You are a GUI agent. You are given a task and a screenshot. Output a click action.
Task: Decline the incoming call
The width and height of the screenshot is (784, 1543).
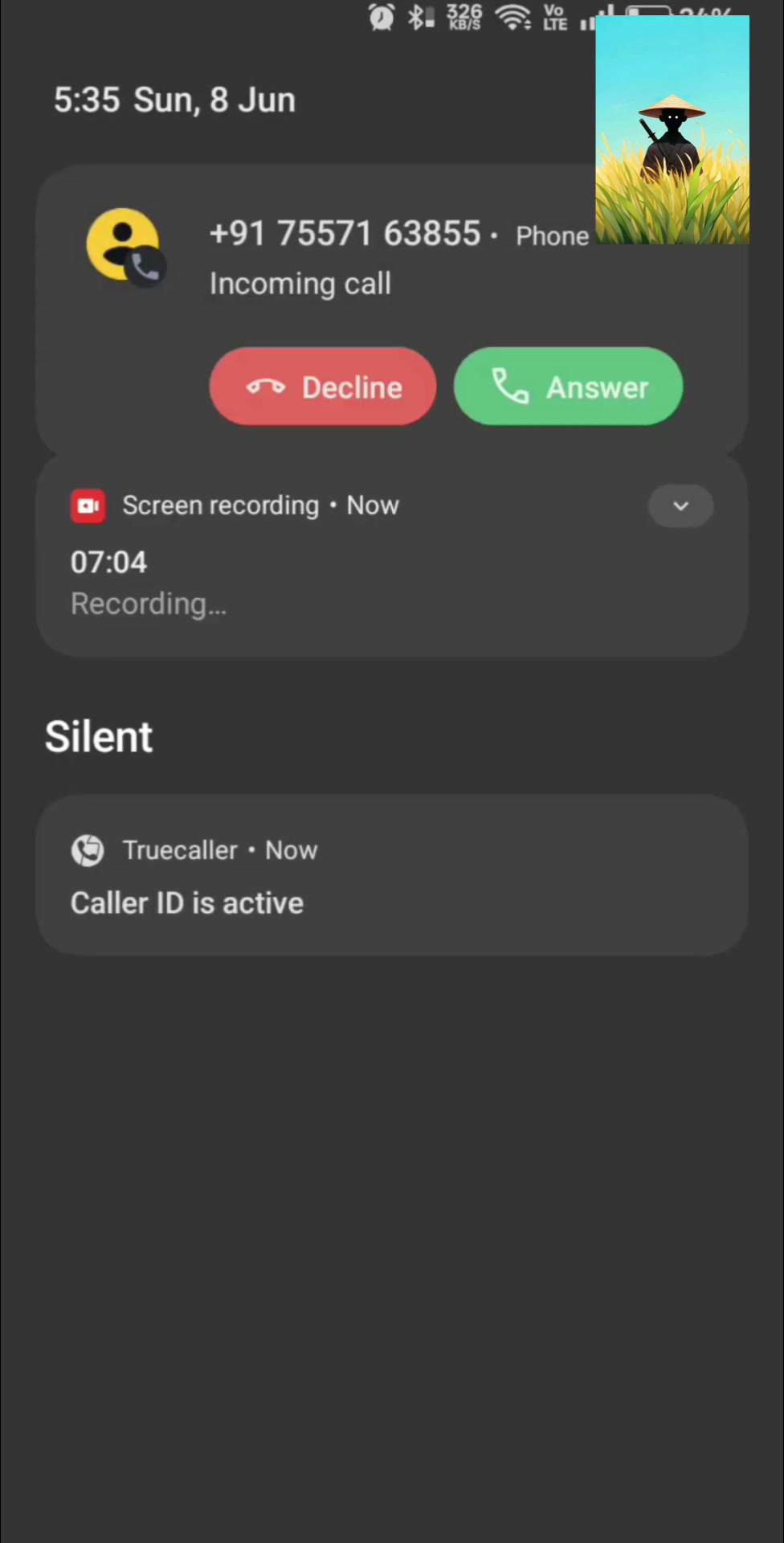(x=323, y=387)
